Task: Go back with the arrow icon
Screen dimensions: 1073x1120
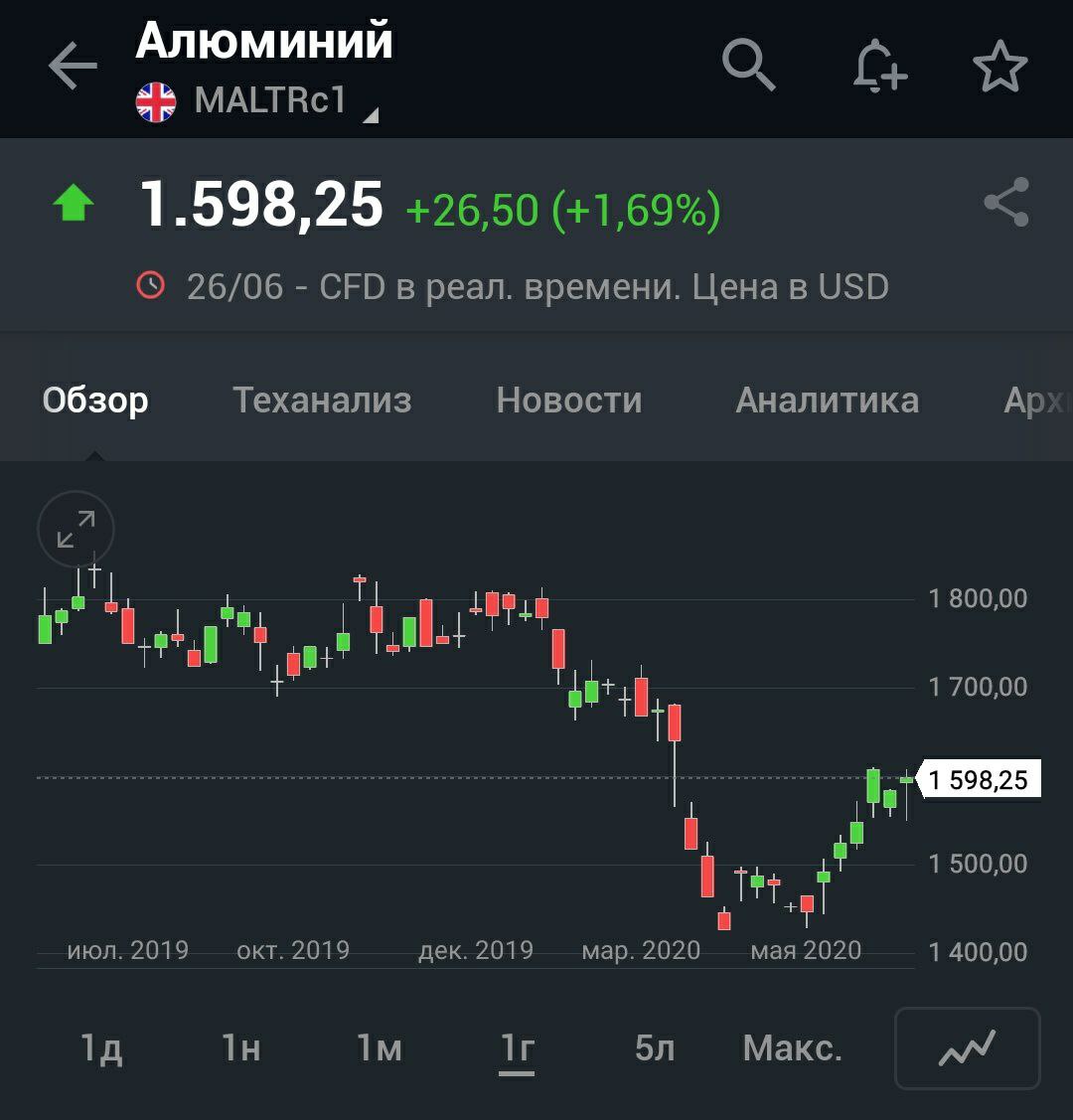Action: 73,68
